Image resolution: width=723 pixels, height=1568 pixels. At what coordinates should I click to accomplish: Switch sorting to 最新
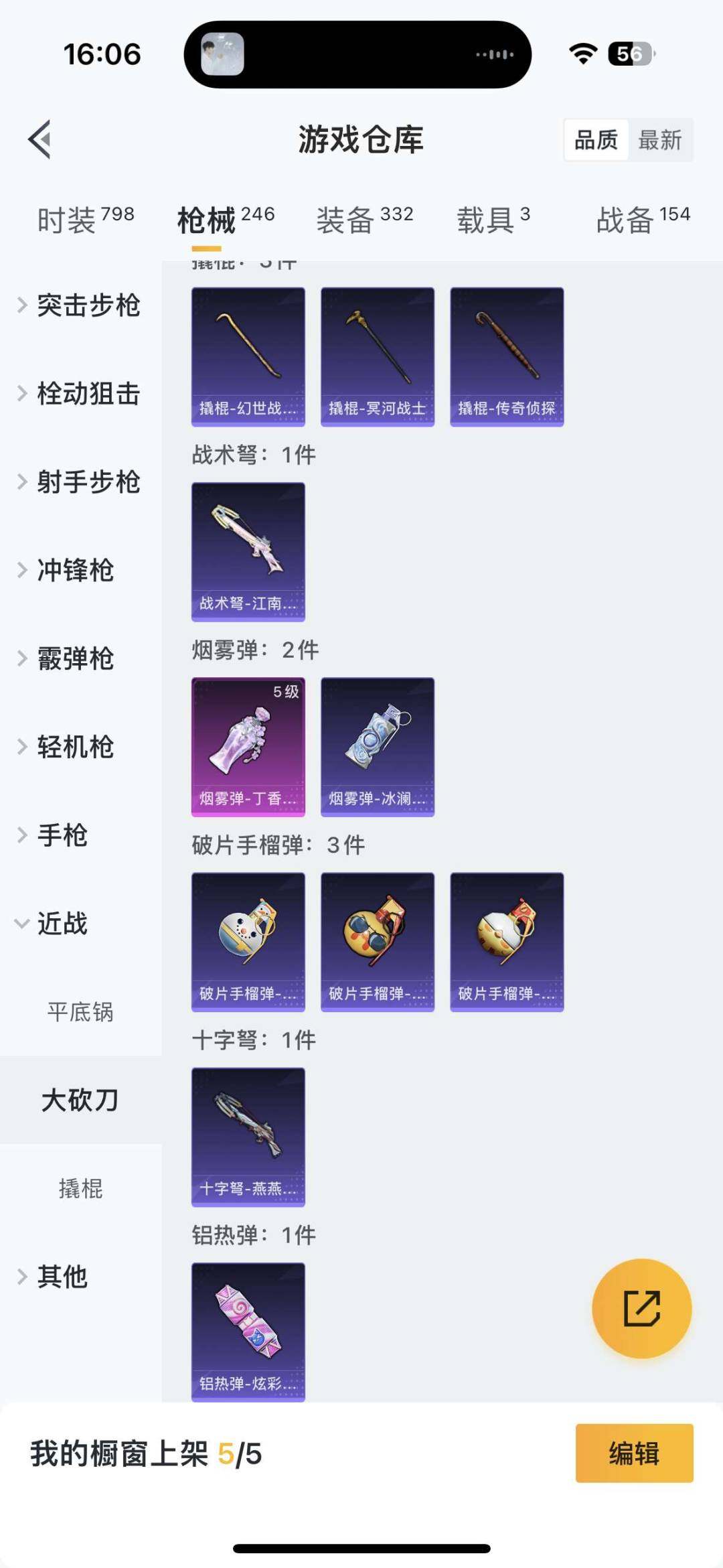coord(661,140)
